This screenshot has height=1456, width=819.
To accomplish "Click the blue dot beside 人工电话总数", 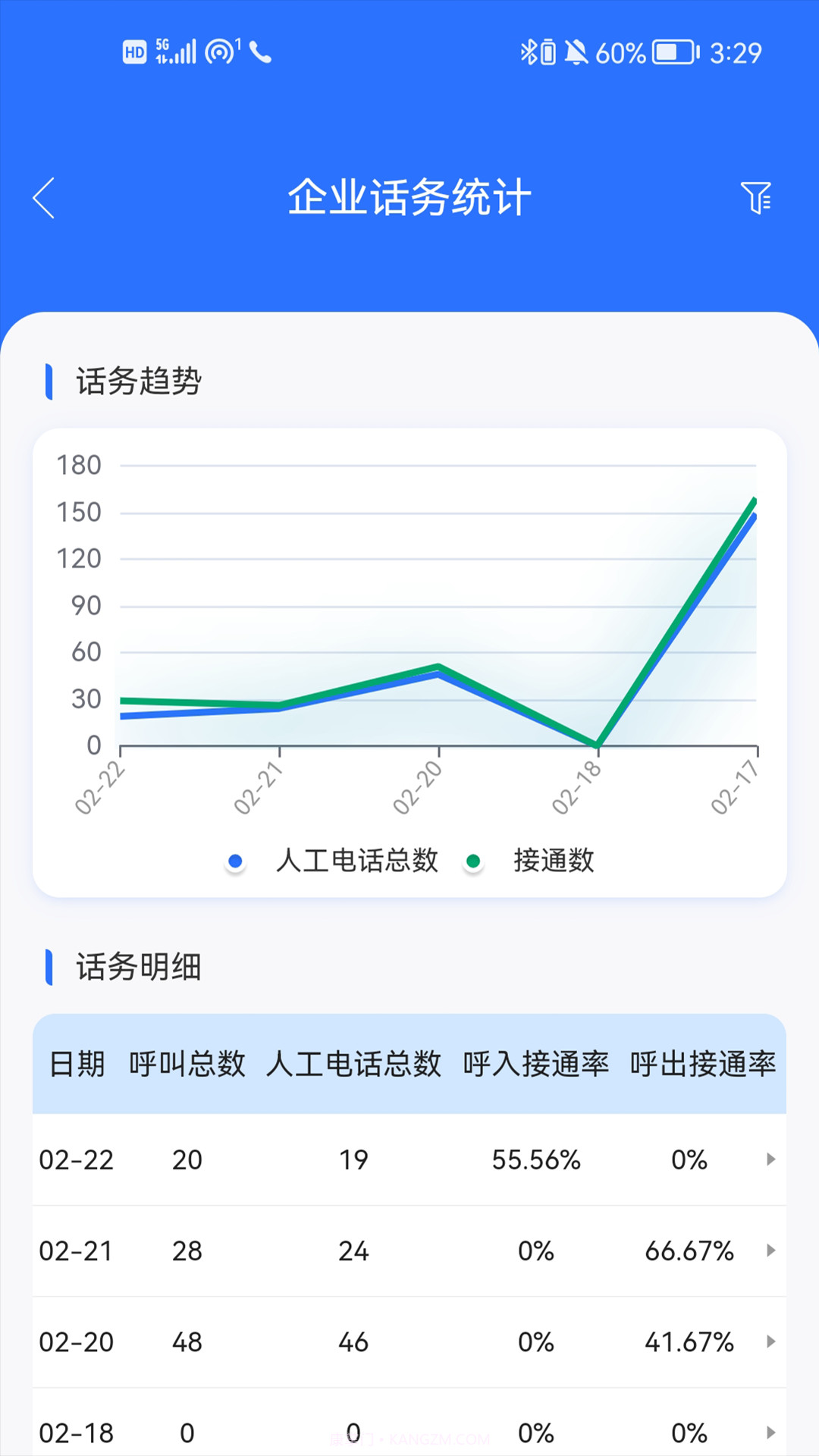I will 235,861.
